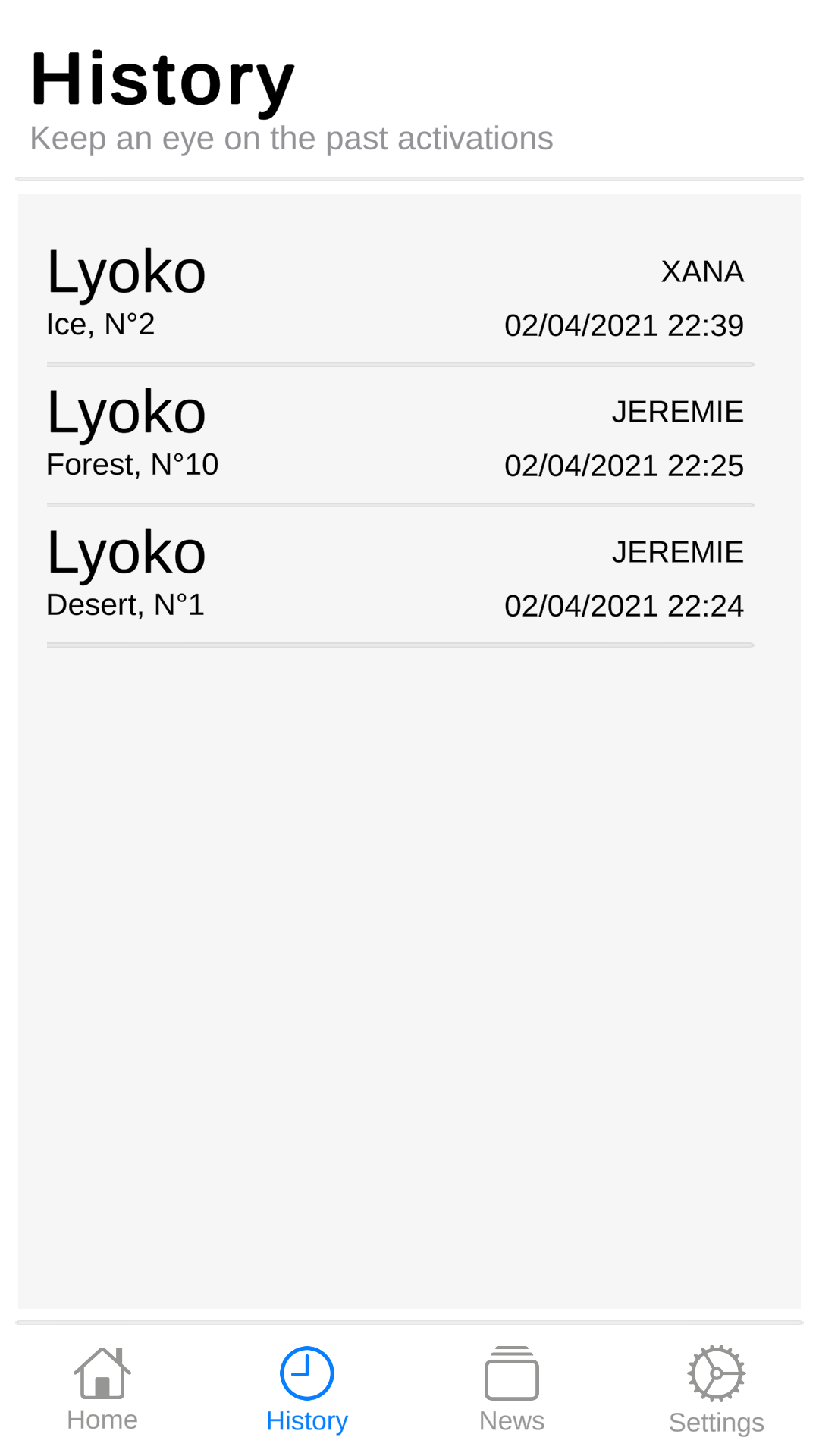This screenshot has height=1456, width=819.
Task: Switch to the Home tab
Action: (x=102, y=1390)
